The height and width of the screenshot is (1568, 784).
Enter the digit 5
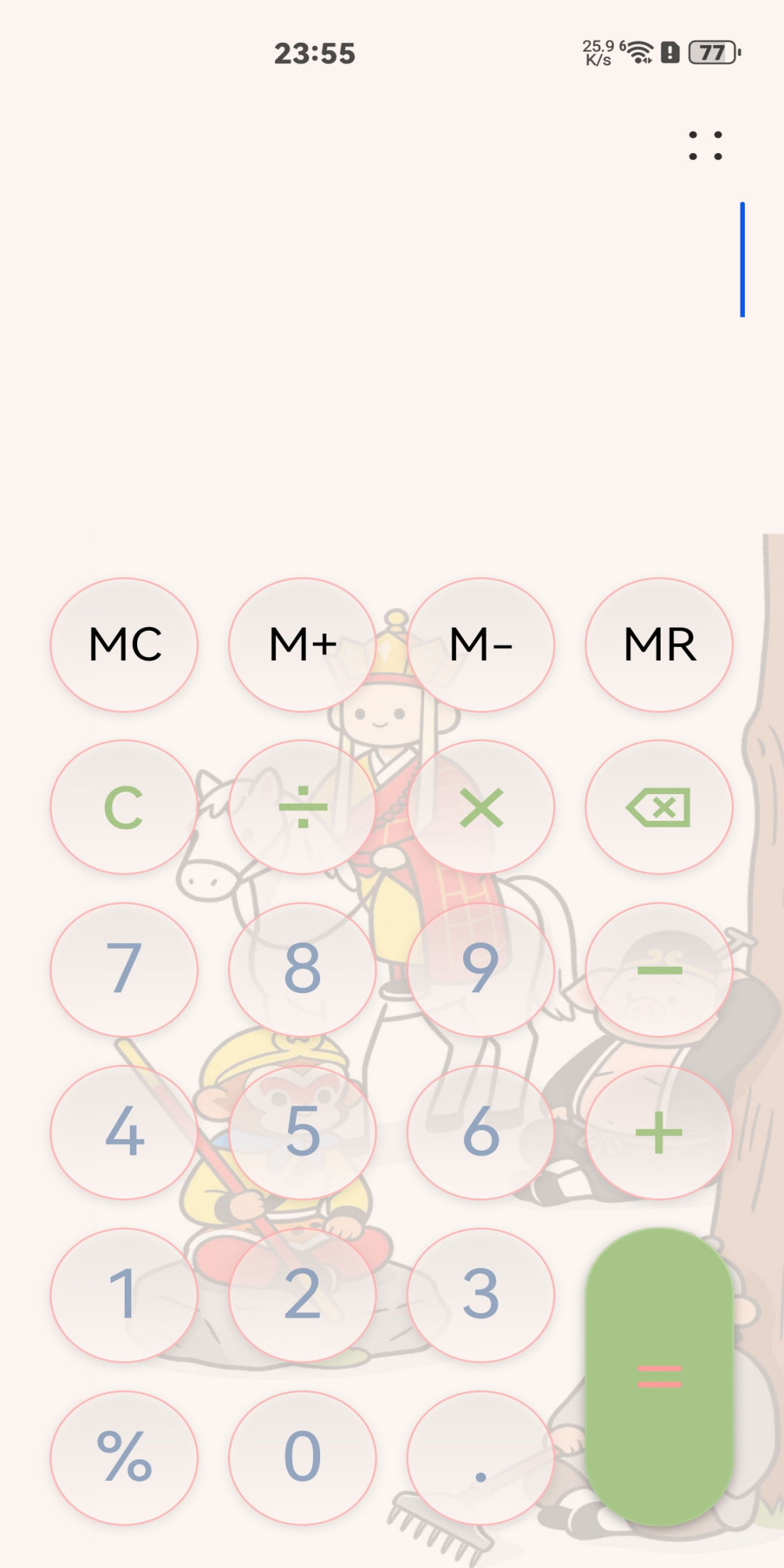tap(303, 1132)
